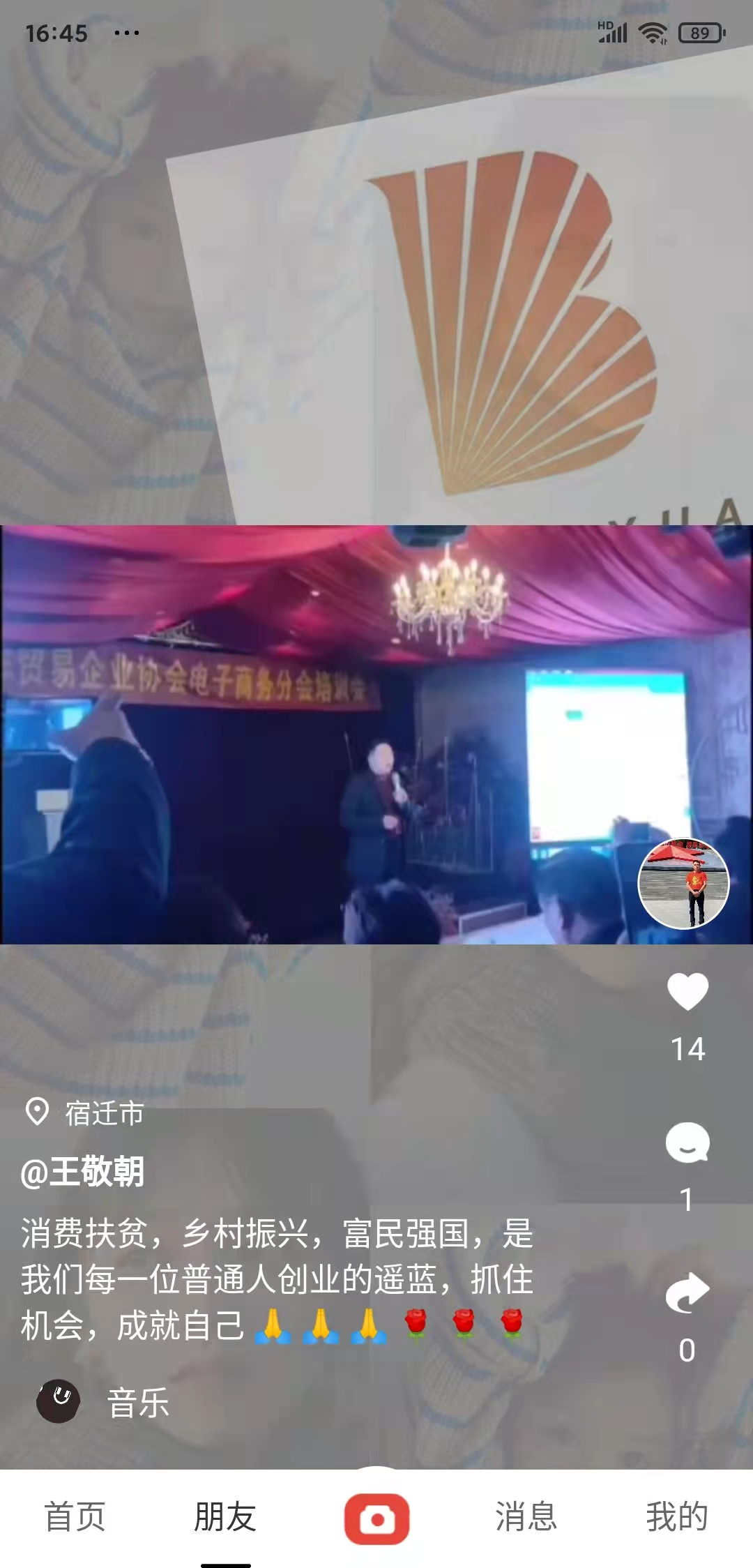753x1568 pixels.
Task: Open the 我的 tab
Action: pyautogui.click(x=676, y=1517)
